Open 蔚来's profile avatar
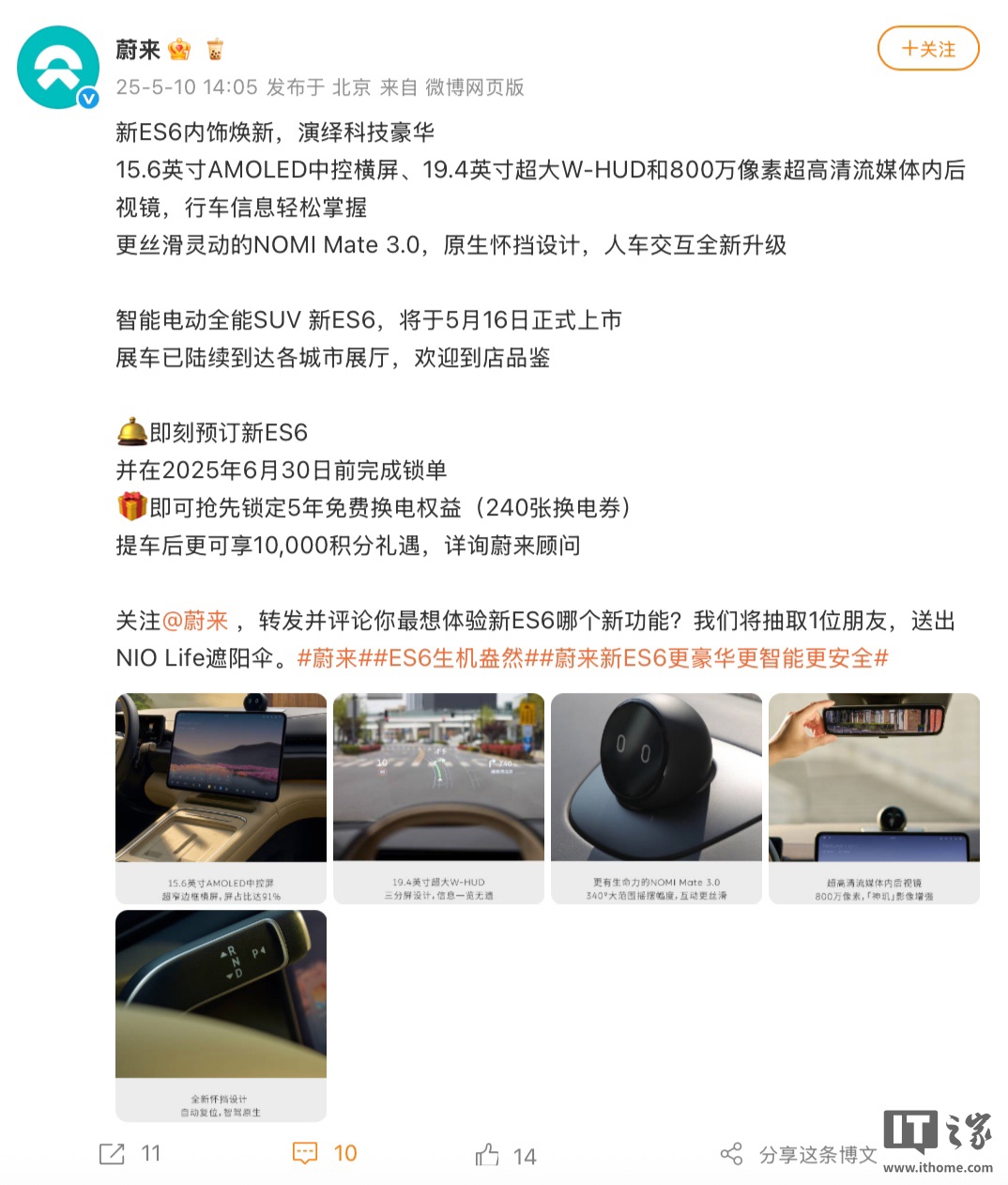1008x1185 pixels. tap(58, 68)
